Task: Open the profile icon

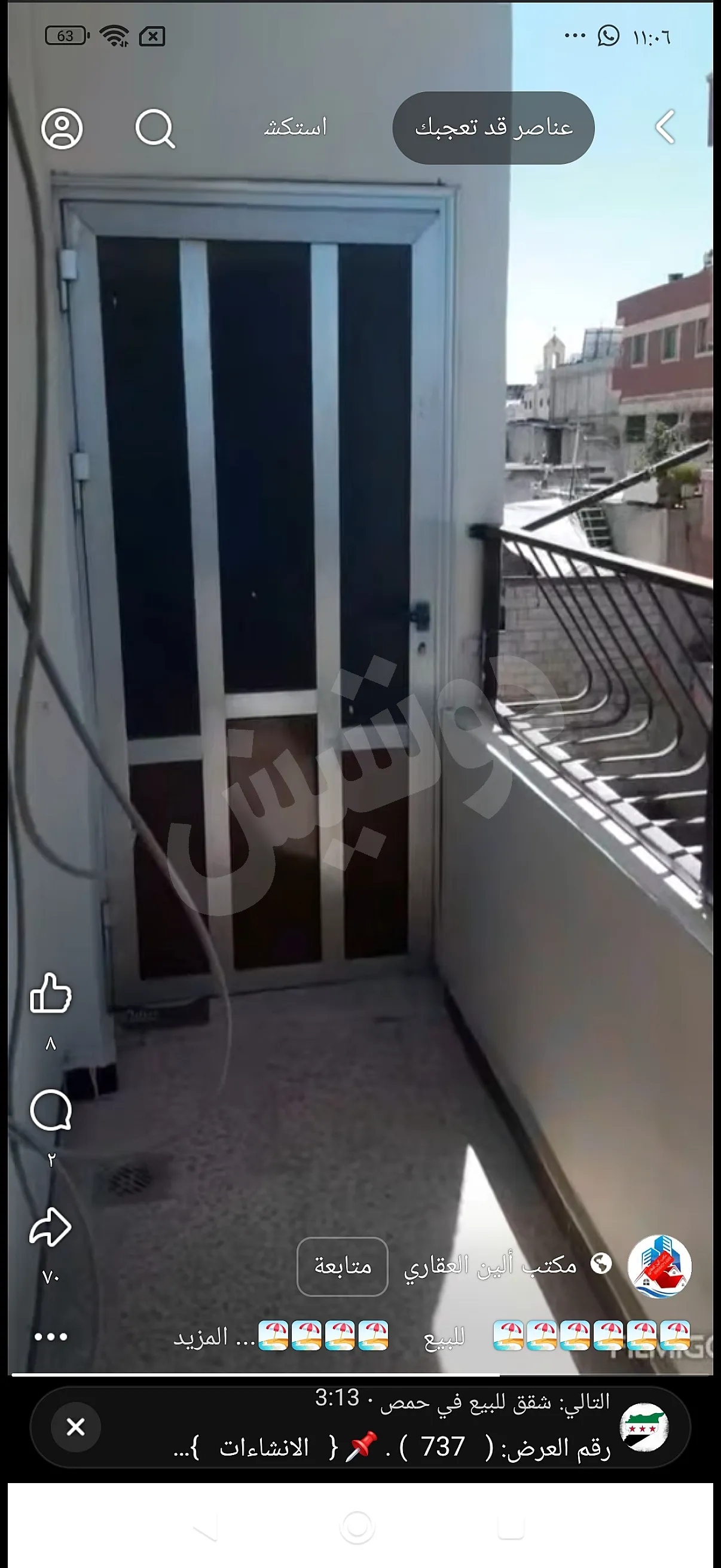Action: pos(62,129)
